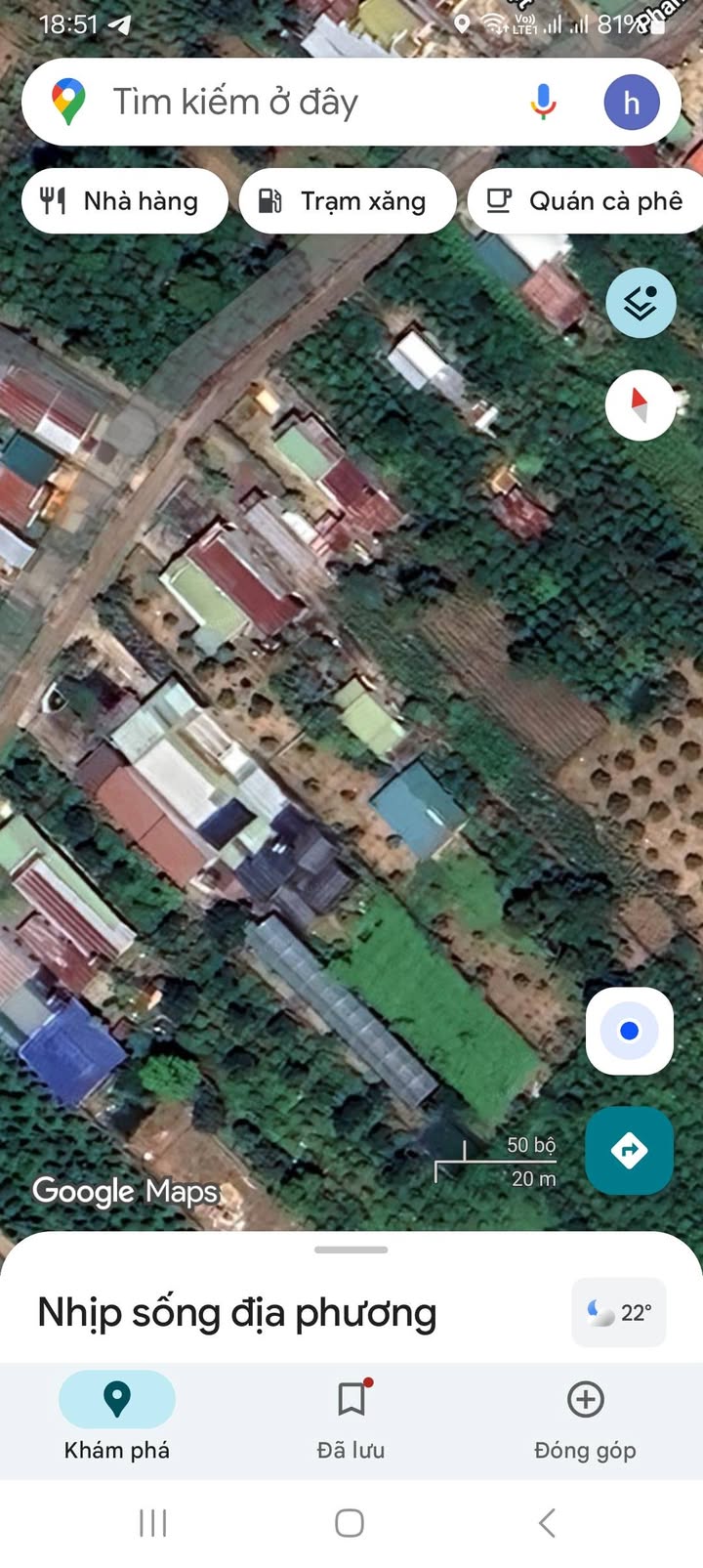Find nearby "Trạm xăng"

point(347,201)
